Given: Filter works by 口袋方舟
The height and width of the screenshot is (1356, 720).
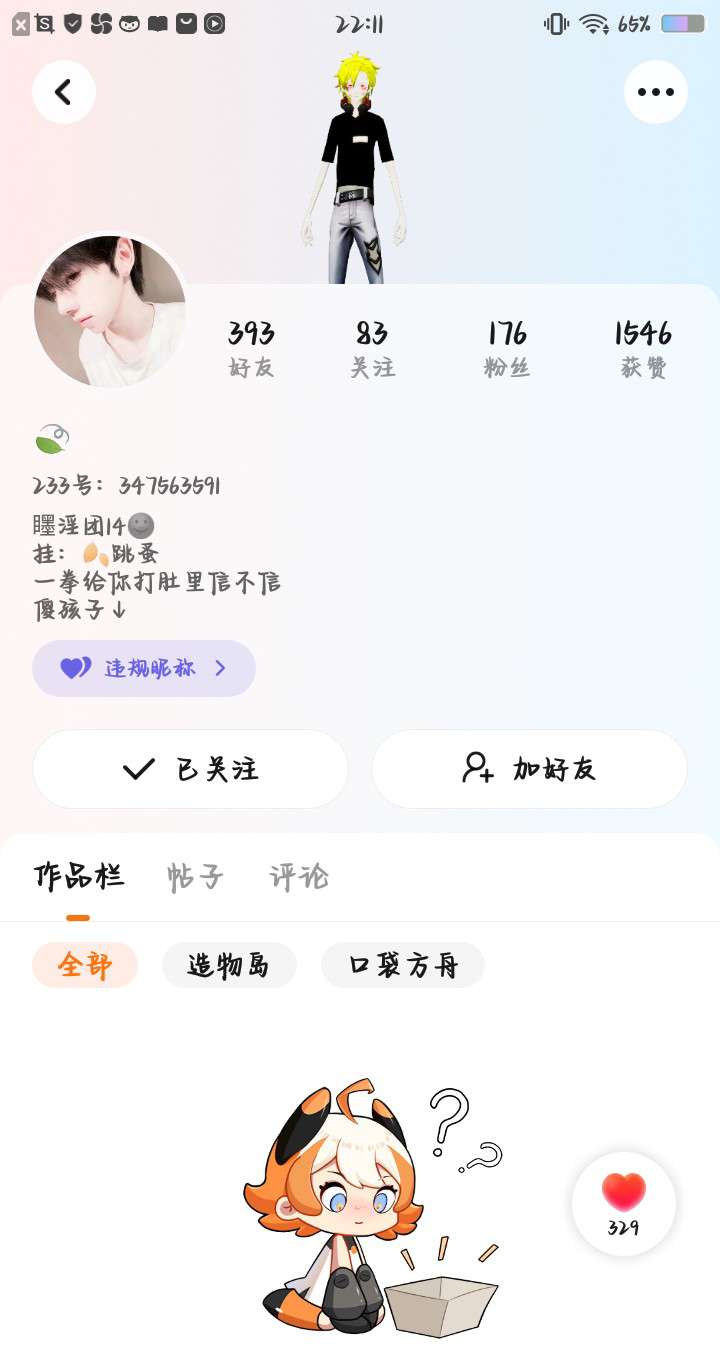Looking at the screenshot, I should point(403,965).
